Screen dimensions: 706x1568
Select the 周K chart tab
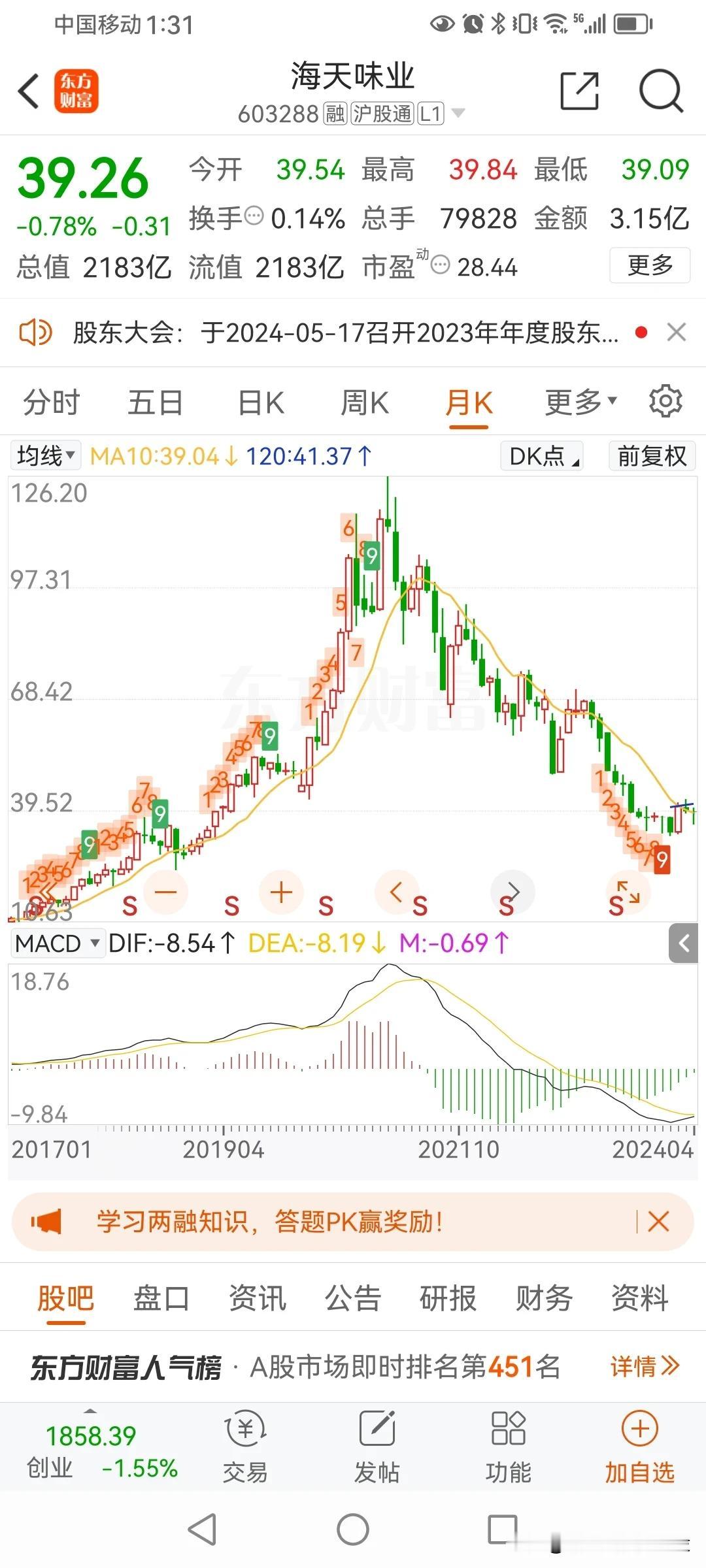click(x=365, y=402)
